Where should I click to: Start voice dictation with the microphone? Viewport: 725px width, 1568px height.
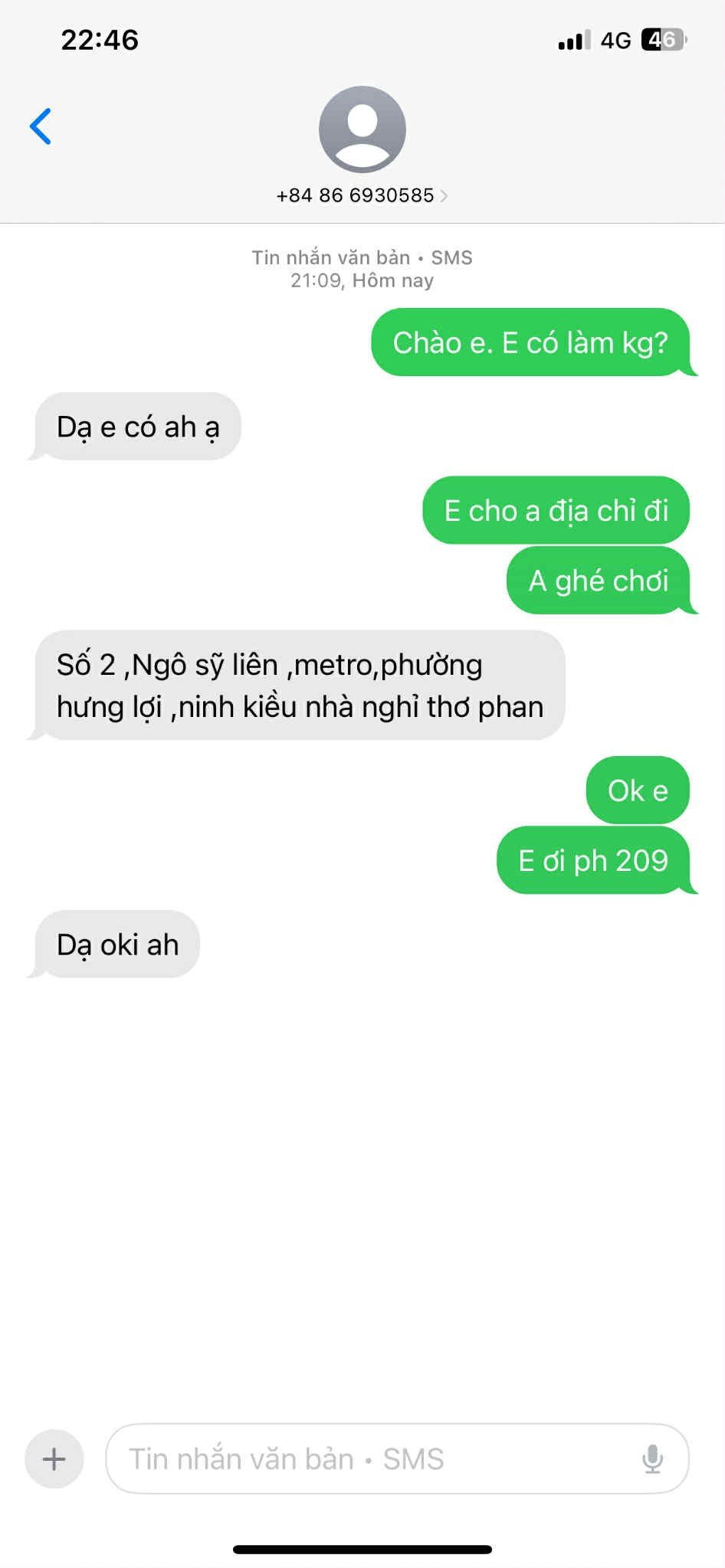[652, 1458]
